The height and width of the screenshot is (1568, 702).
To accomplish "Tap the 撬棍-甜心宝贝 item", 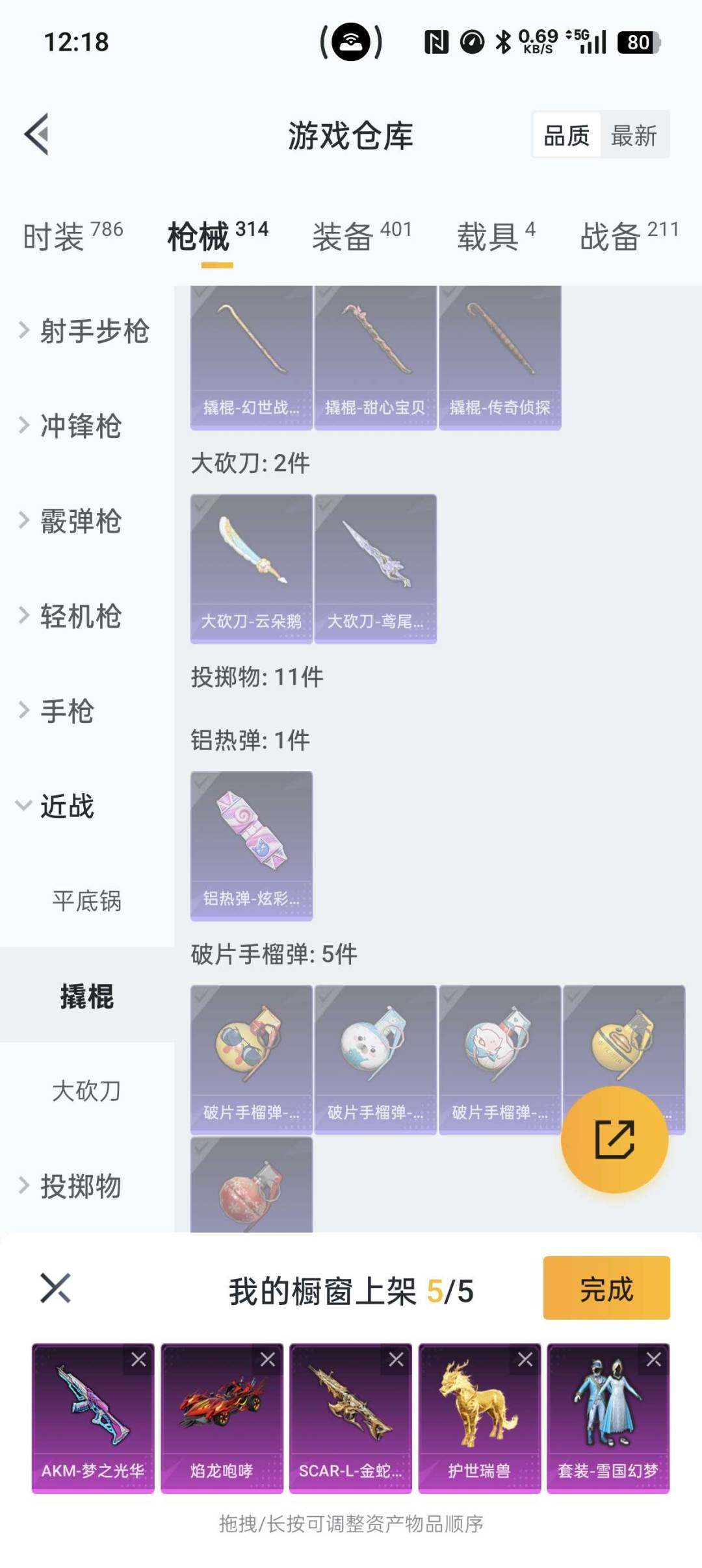I will 375,357.
